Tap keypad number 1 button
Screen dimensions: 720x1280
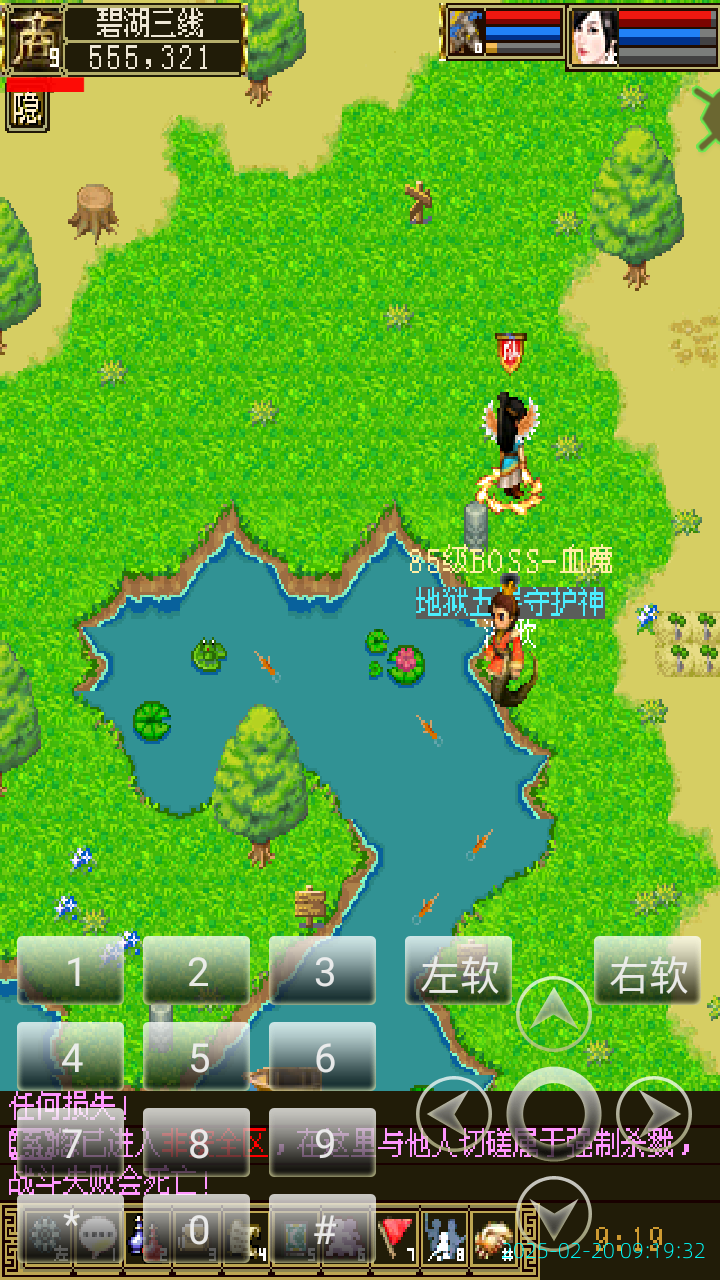pyautogui.click(x=71, y=970)
